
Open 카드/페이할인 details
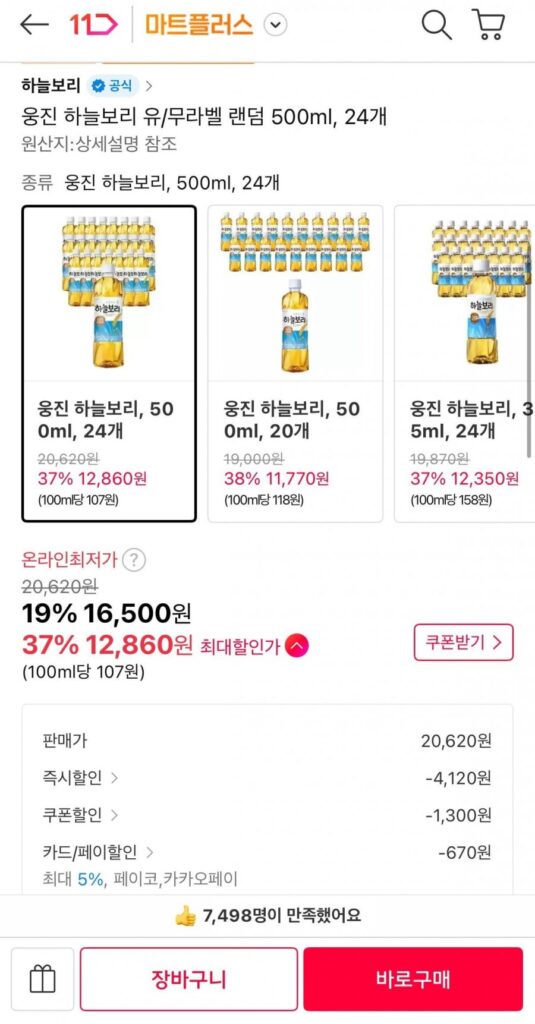(98, 852)
